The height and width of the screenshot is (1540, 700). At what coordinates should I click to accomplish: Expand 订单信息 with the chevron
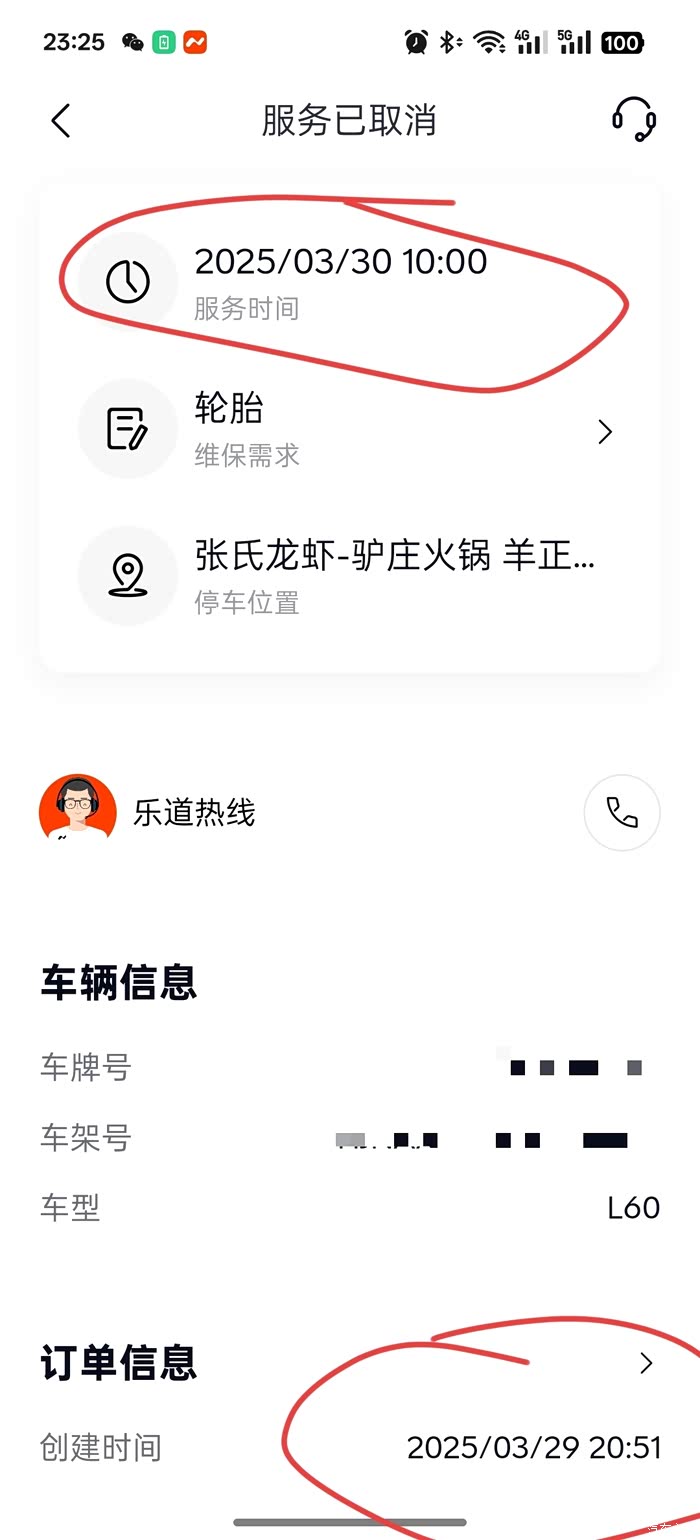coord(646,1363)
